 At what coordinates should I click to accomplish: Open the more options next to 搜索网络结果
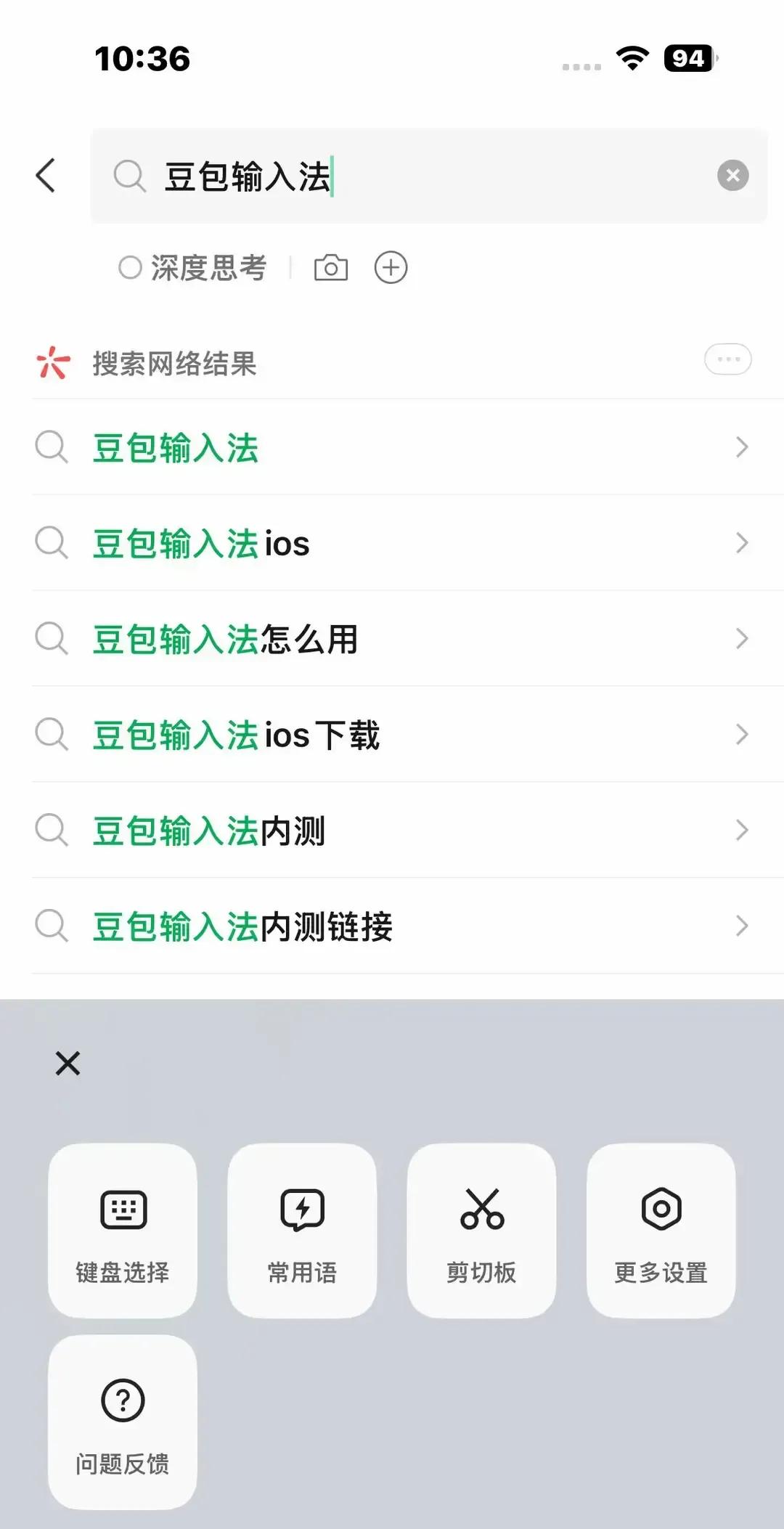pyautogui.click(x=727, y=359)
